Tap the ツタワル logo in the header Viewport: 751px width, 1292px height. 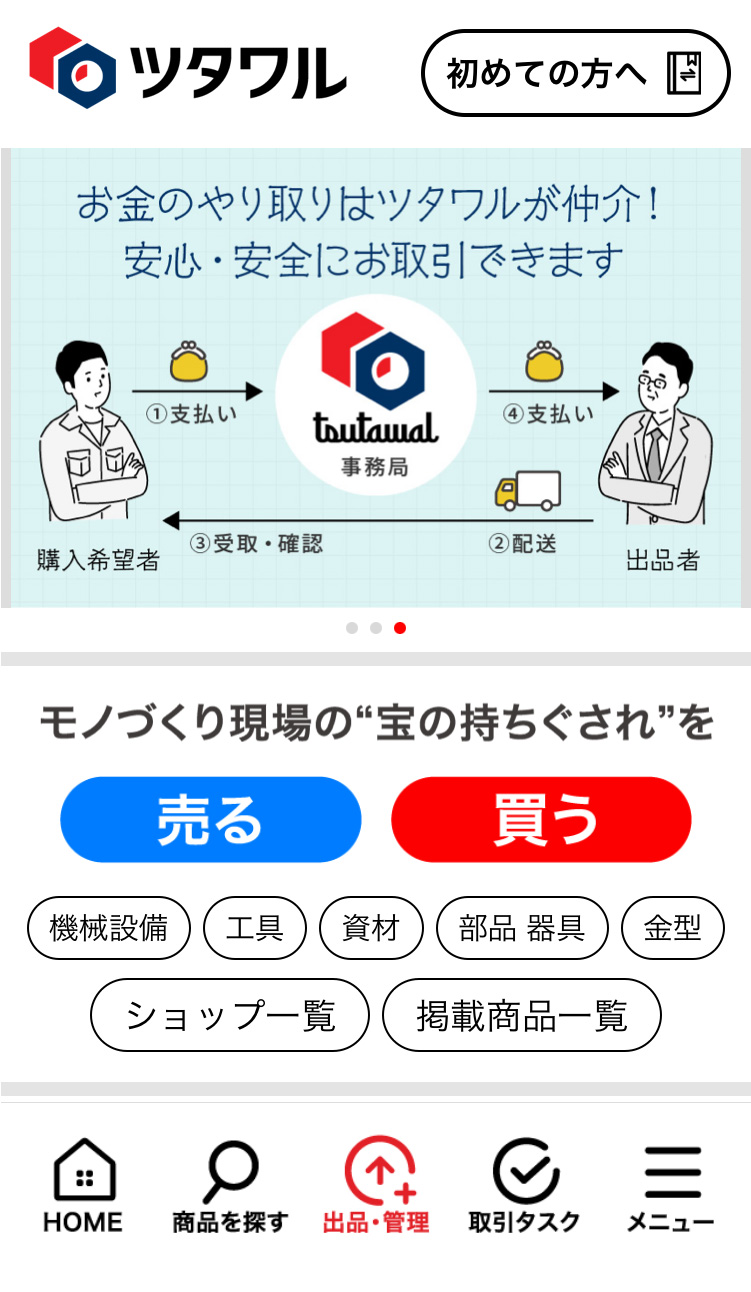(188, 67)
